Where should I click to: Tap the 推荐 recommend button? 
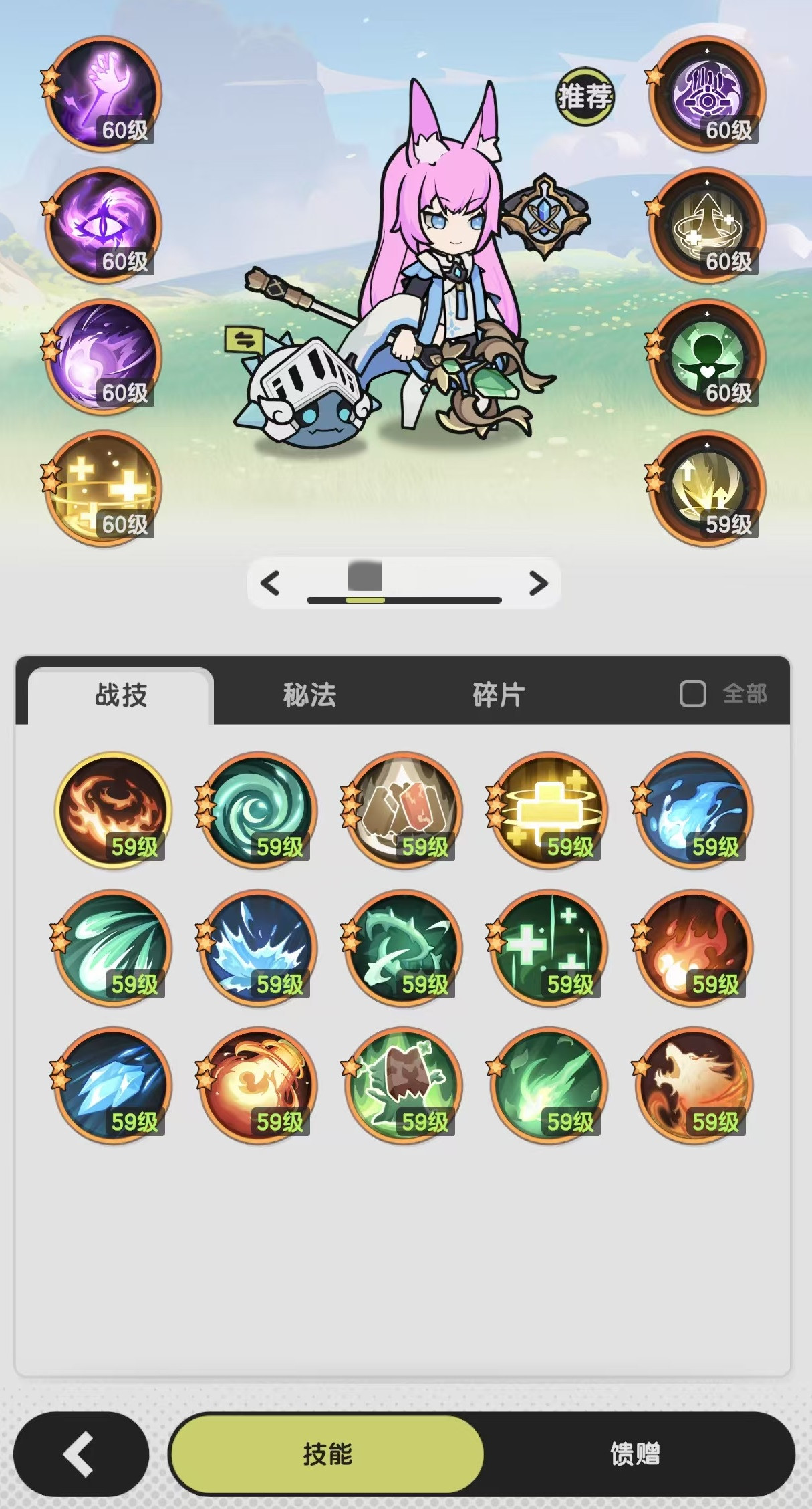(585, 97)
